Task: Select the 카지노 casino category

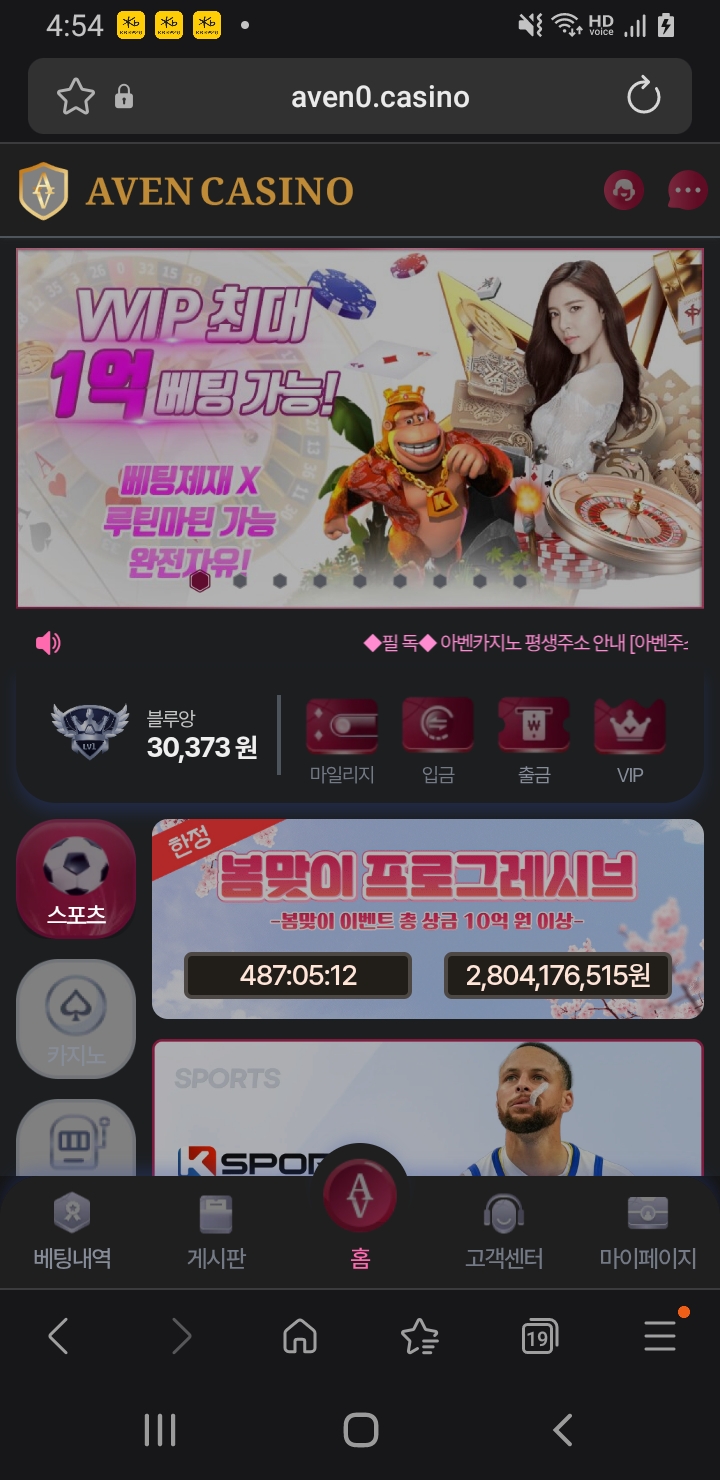Action: (x=76, y=1018)
